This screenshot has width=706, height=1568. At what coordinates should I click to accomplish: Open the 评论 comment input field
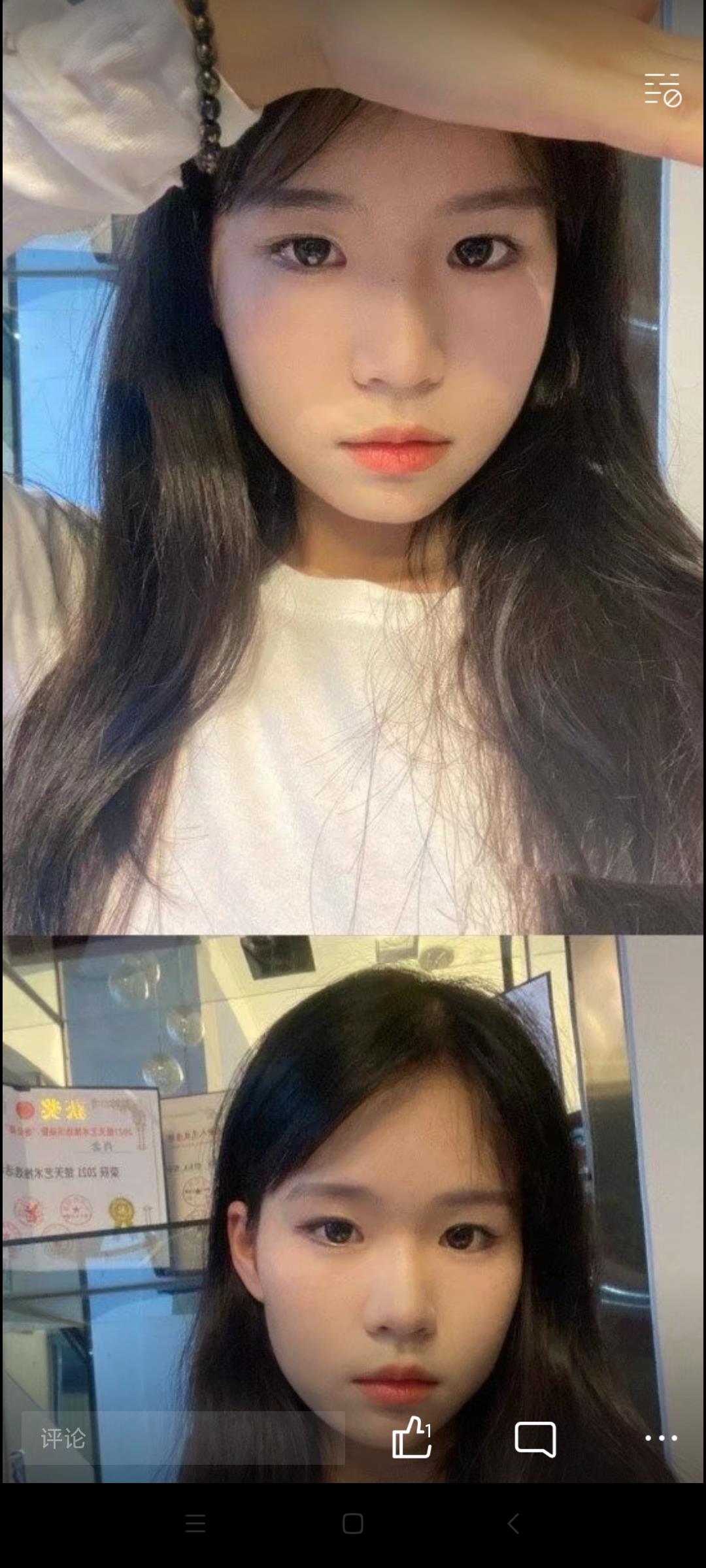click(183, 1438)
